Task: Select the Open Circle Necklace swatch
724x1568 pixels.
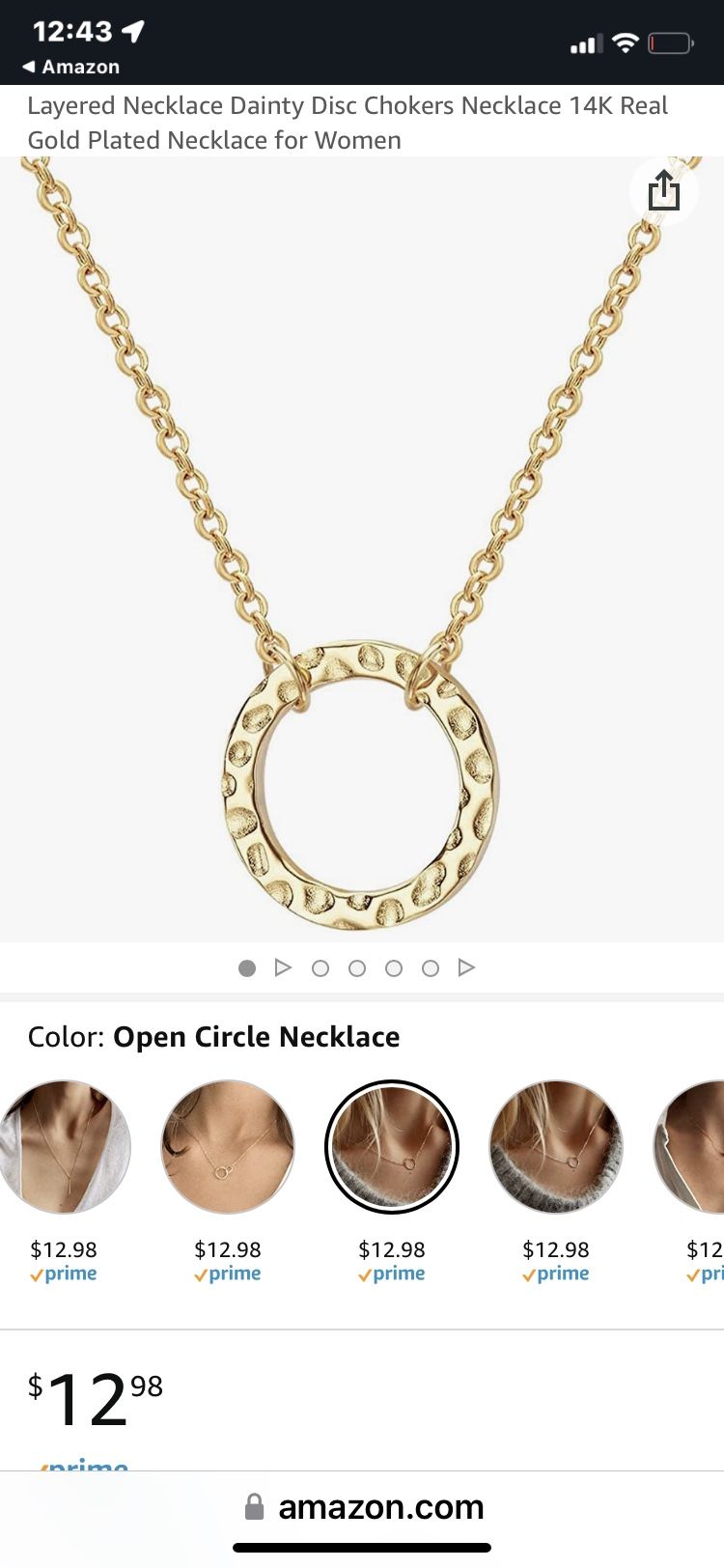Action: point(392,1146)
